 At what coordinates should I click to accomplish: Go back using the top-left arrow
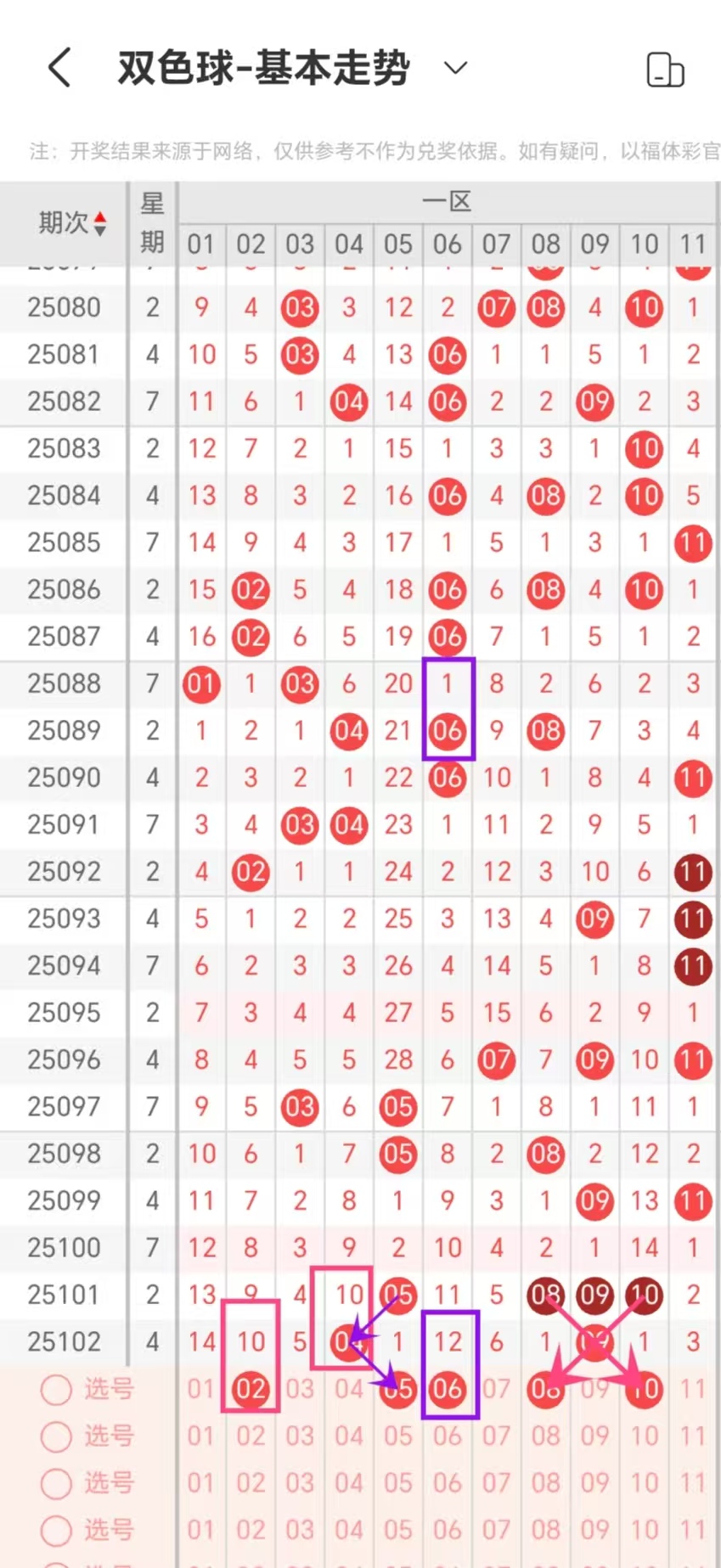[x=59, y=68]
